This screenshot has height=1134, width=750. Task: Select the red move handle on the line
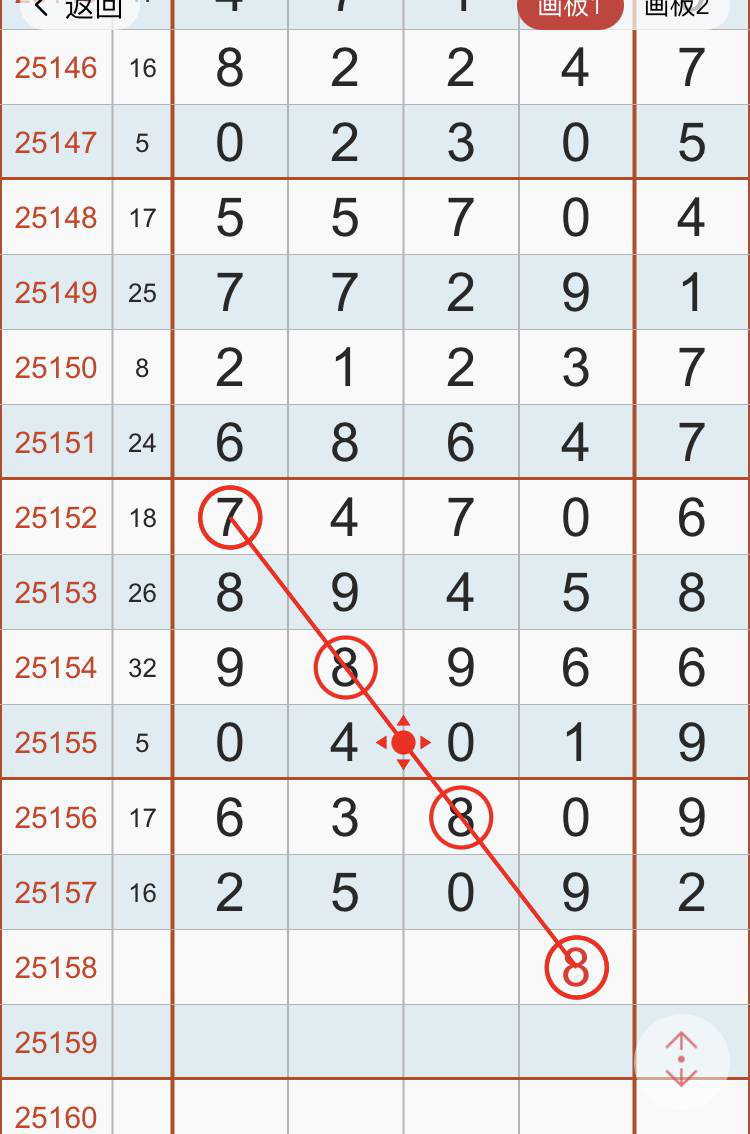click(403, 742)
